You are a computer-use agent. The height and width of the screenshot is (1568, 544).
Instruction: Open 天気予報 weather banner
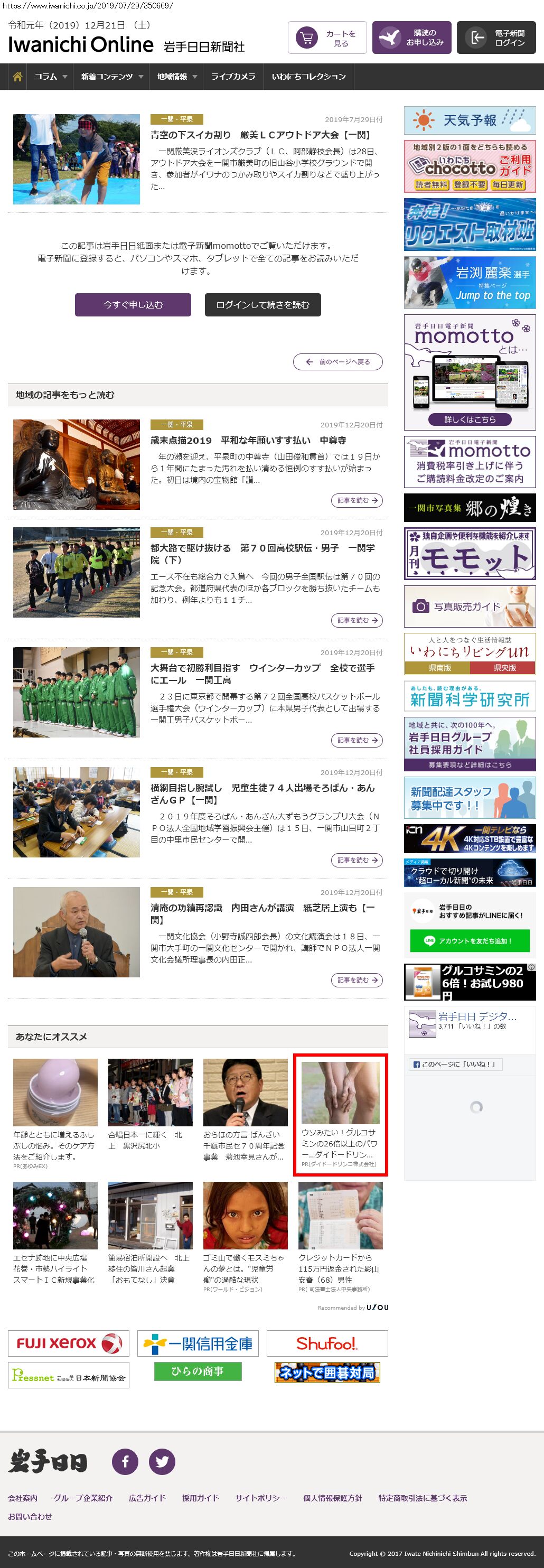[x=469, y=120]
